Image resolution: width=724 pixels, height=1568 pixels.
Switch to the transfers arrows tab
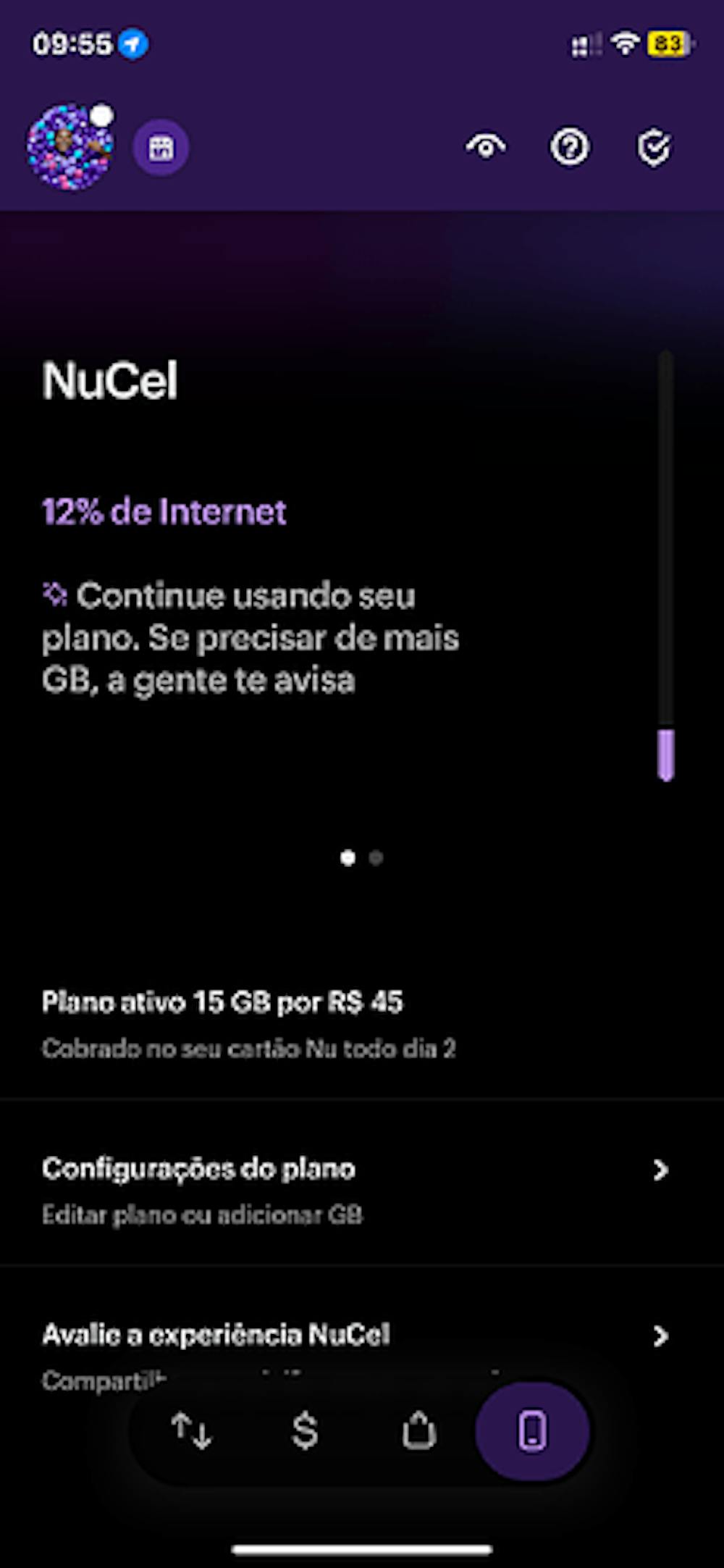[x=191, y=1431]
